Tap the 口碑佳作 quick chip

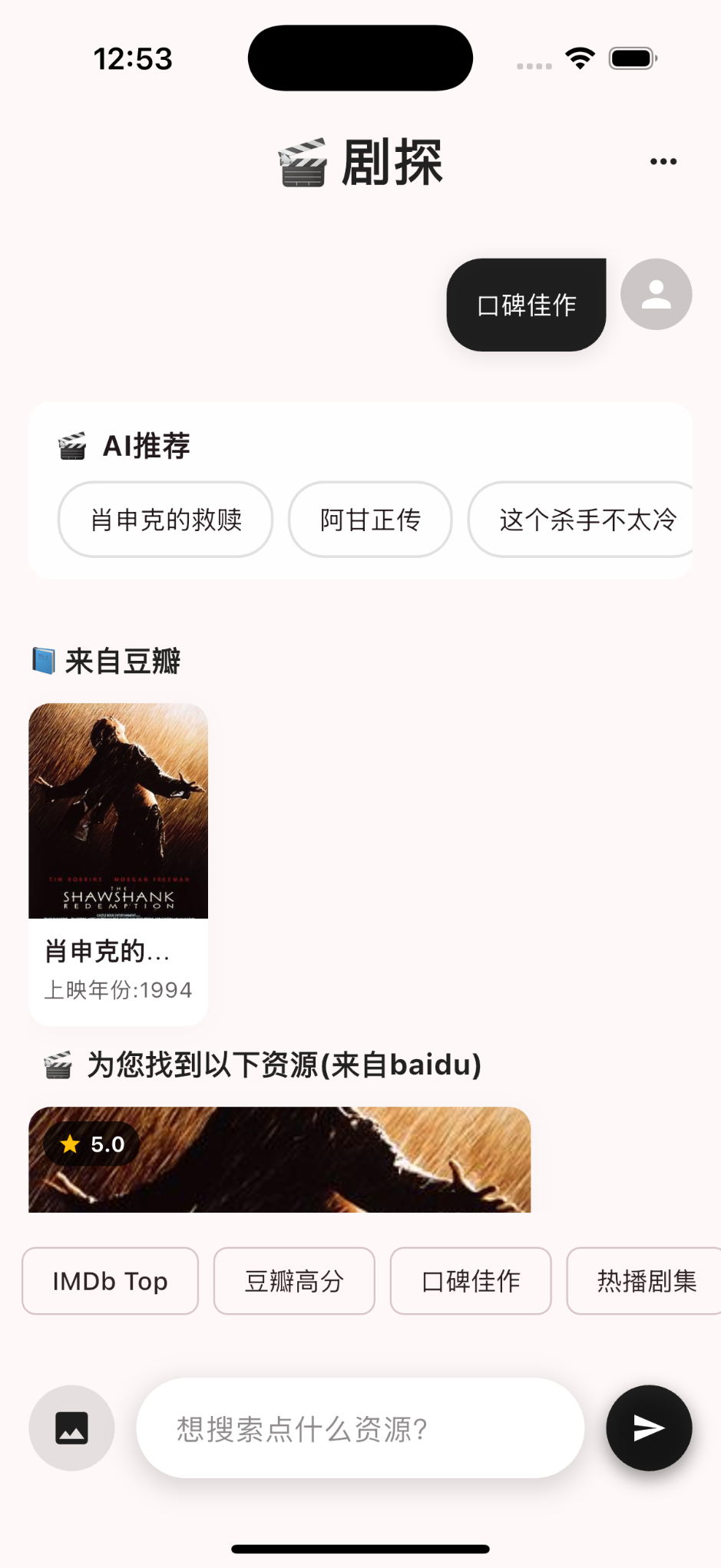[471, 1281]
